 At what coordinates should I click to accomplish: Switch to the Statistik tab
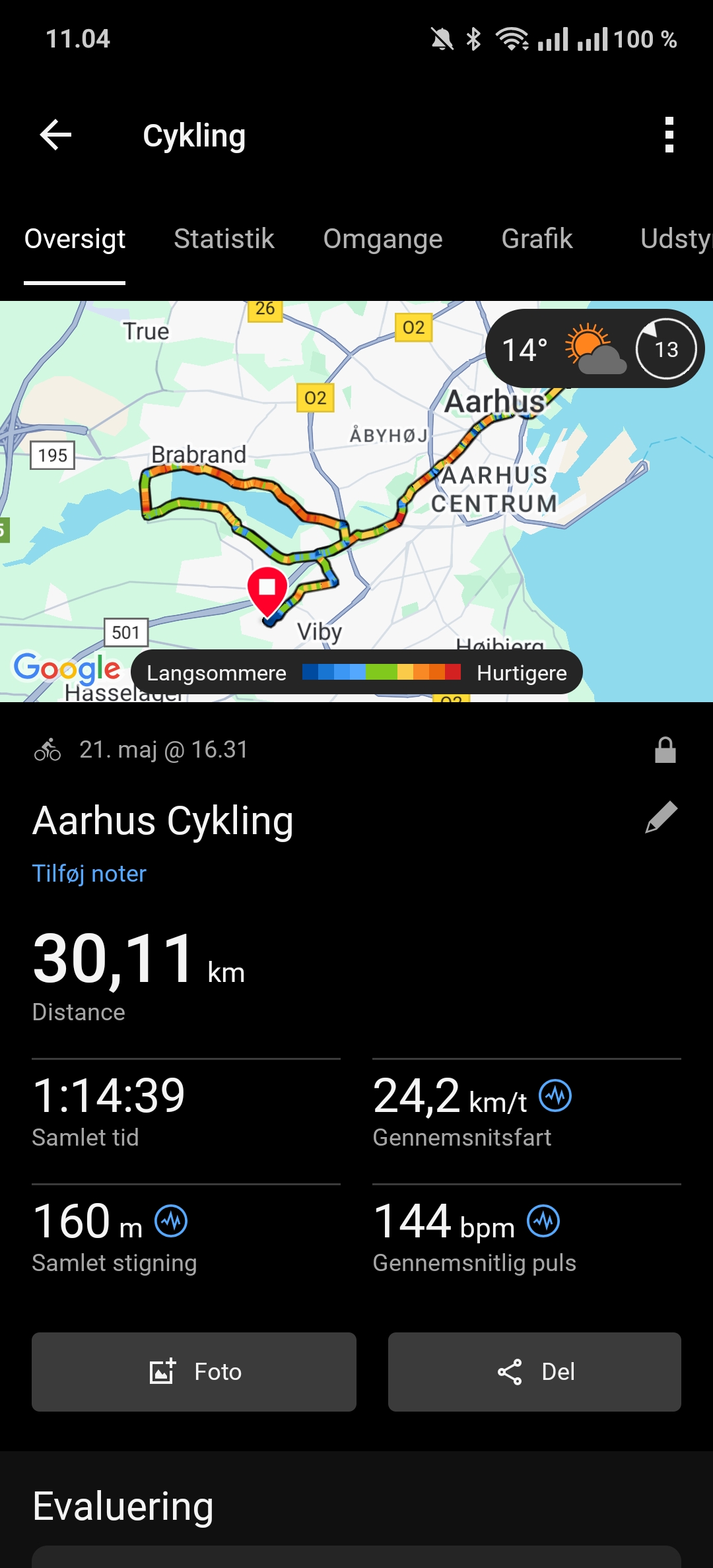224,239
